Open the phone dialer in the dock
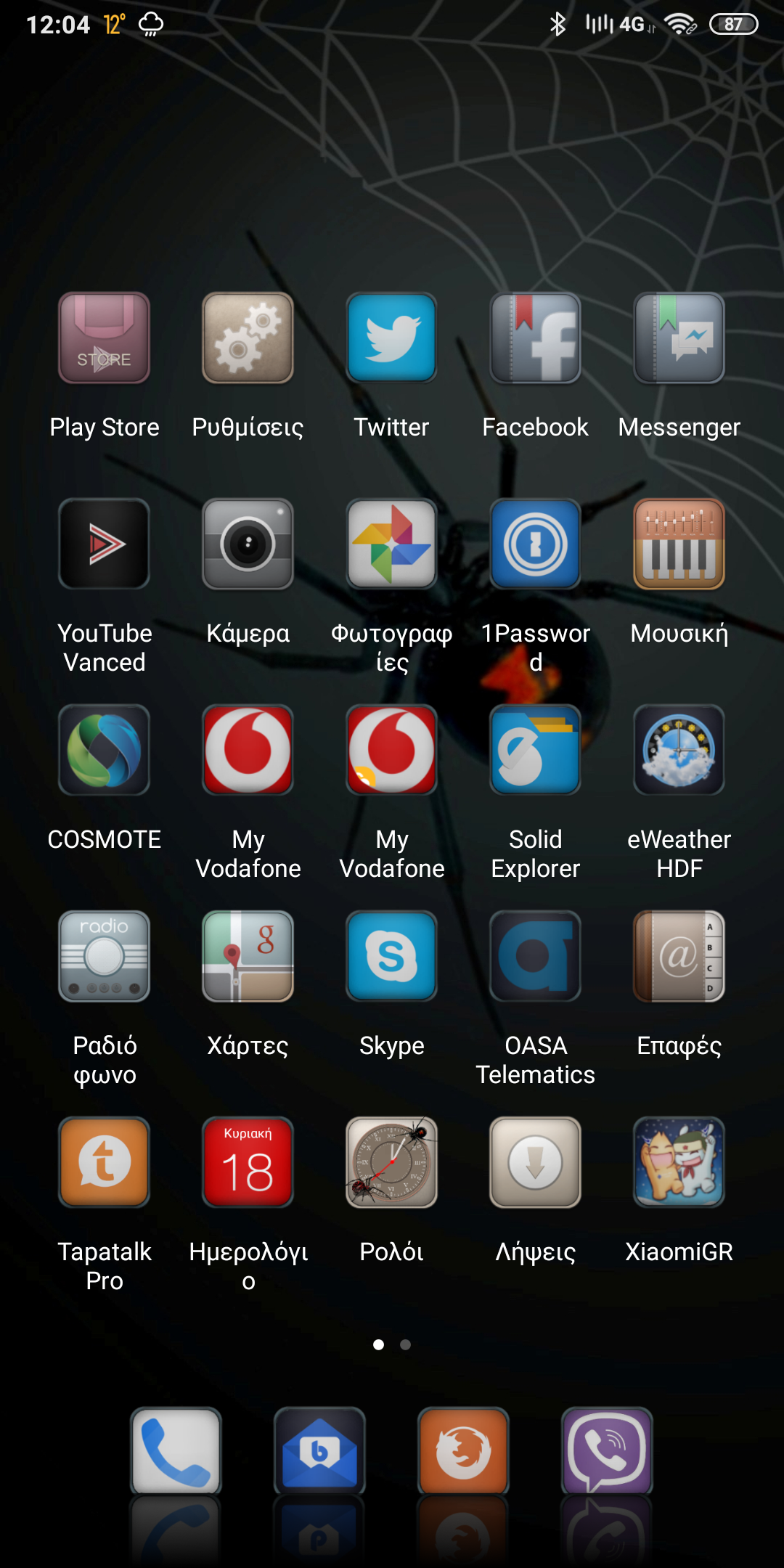Viewport: 784px width, 1568px height. pyautogui.click(x=176, y=1452)
